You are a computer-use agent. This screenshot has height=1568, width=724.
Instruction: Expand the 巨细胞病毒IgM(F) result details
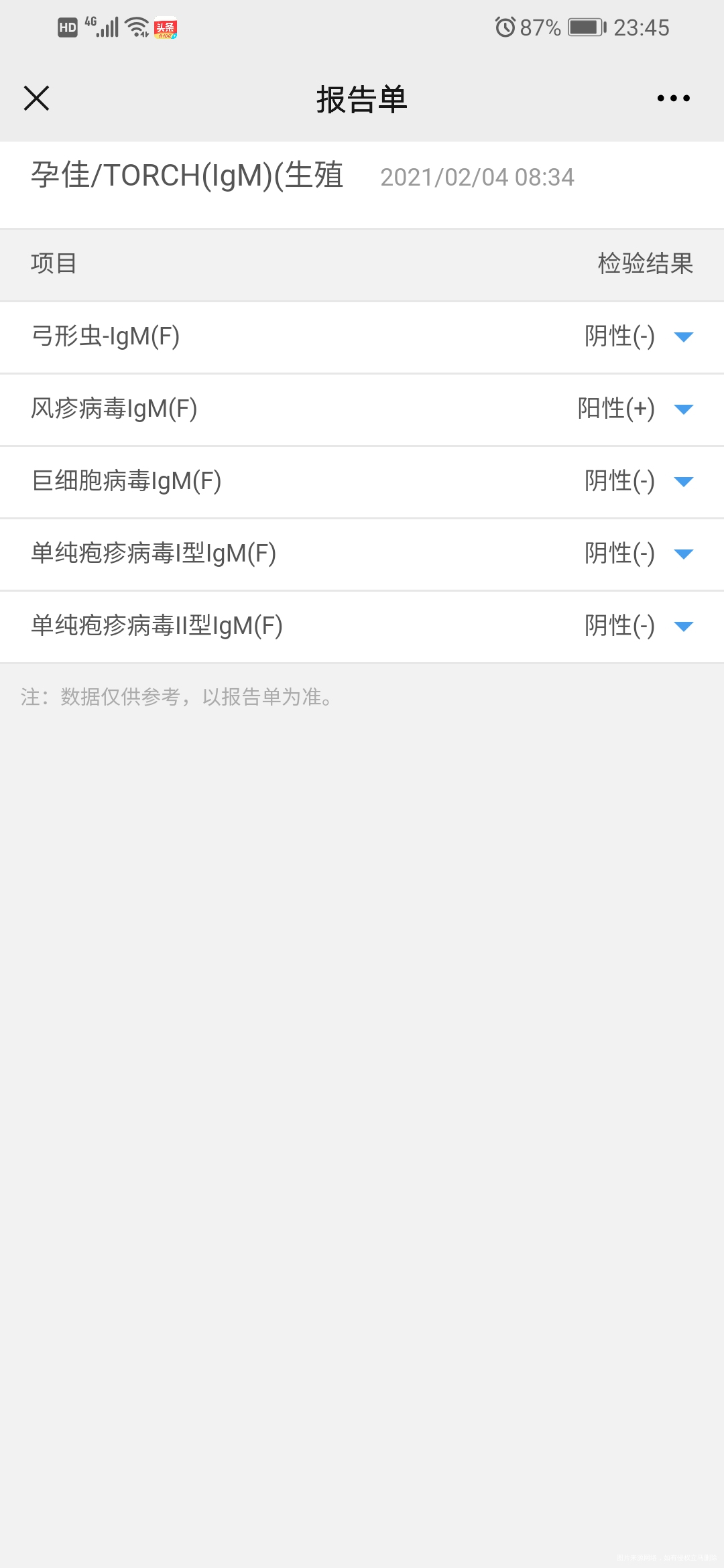pos(683,482)
